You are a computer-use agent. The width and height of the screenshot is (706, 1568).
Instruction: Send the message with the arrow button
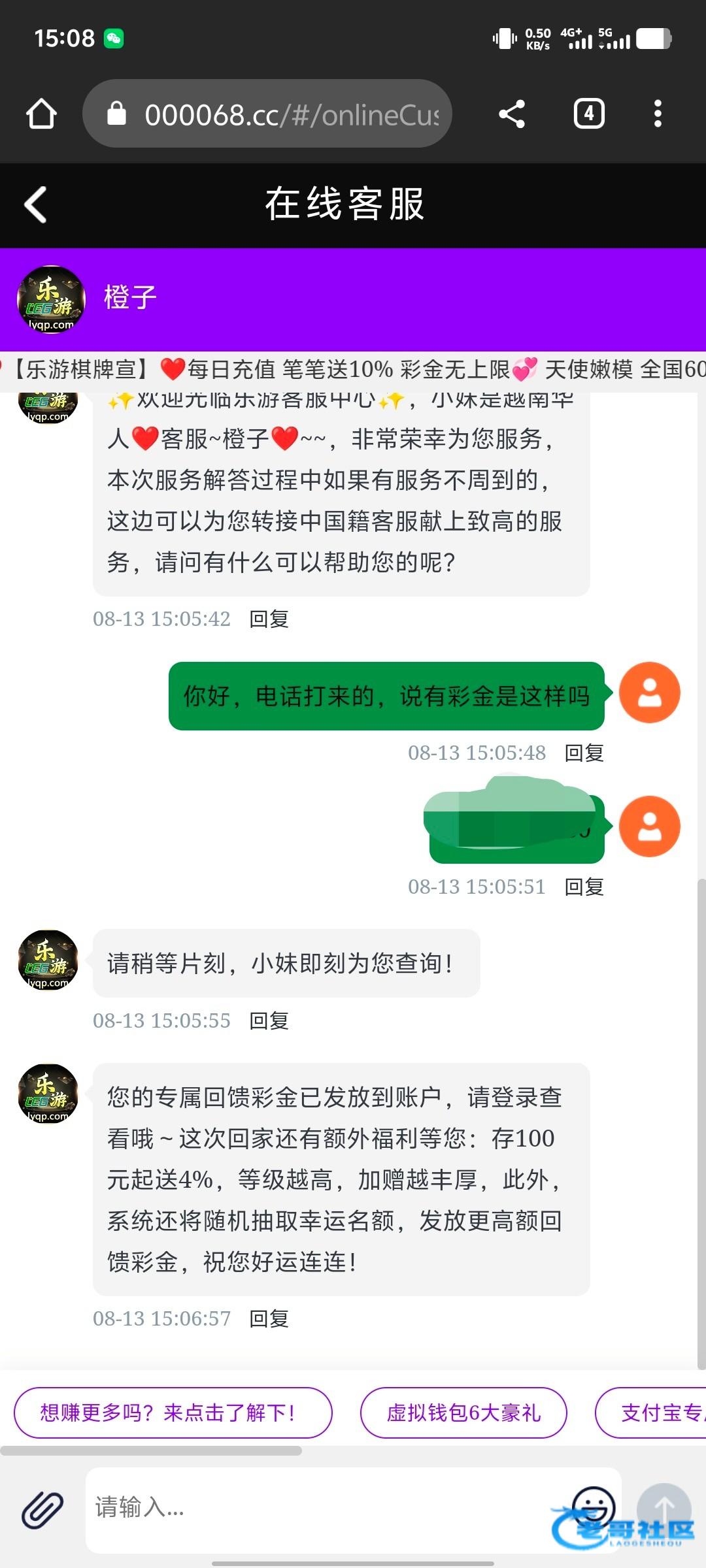664,1508
